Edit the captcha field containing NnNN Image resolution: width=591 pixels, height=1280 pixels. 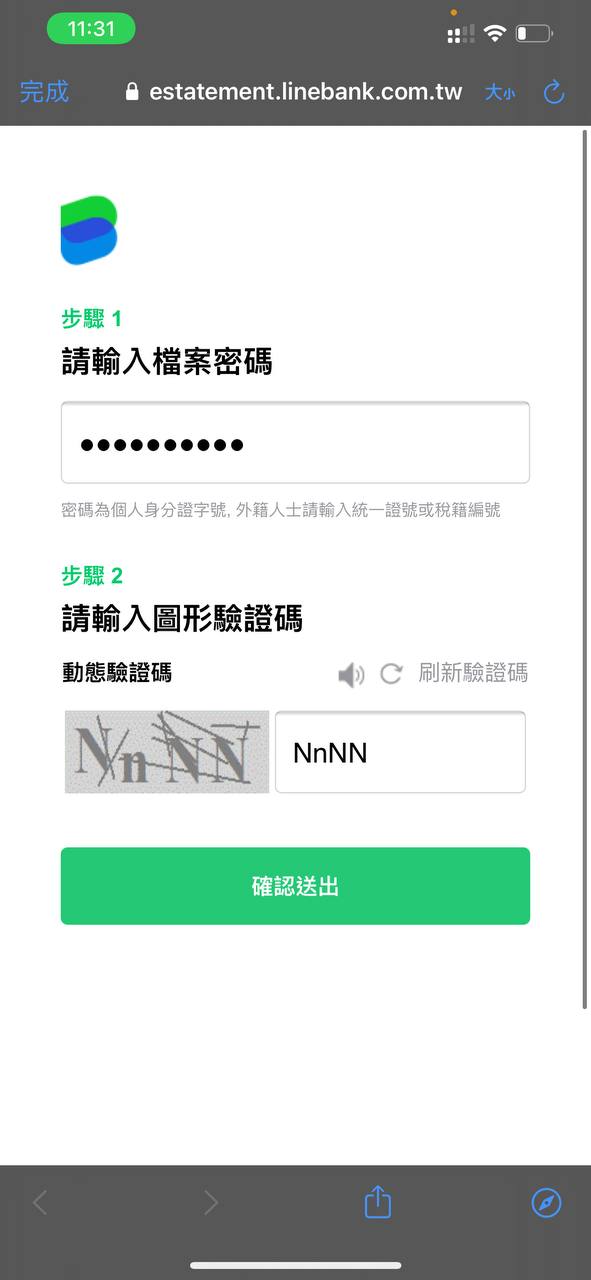[400, 752]
